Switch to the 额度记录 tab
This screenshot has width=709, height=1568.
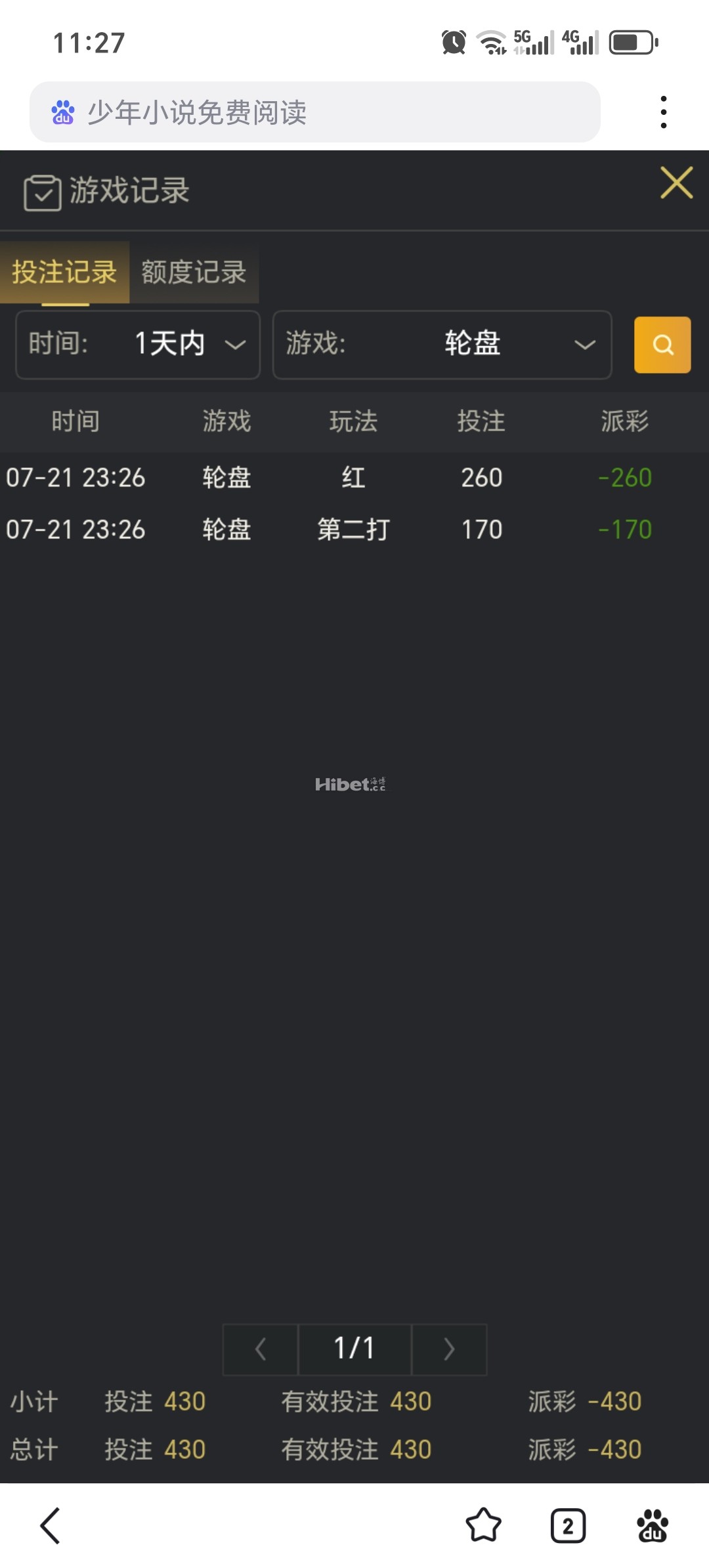194,272
